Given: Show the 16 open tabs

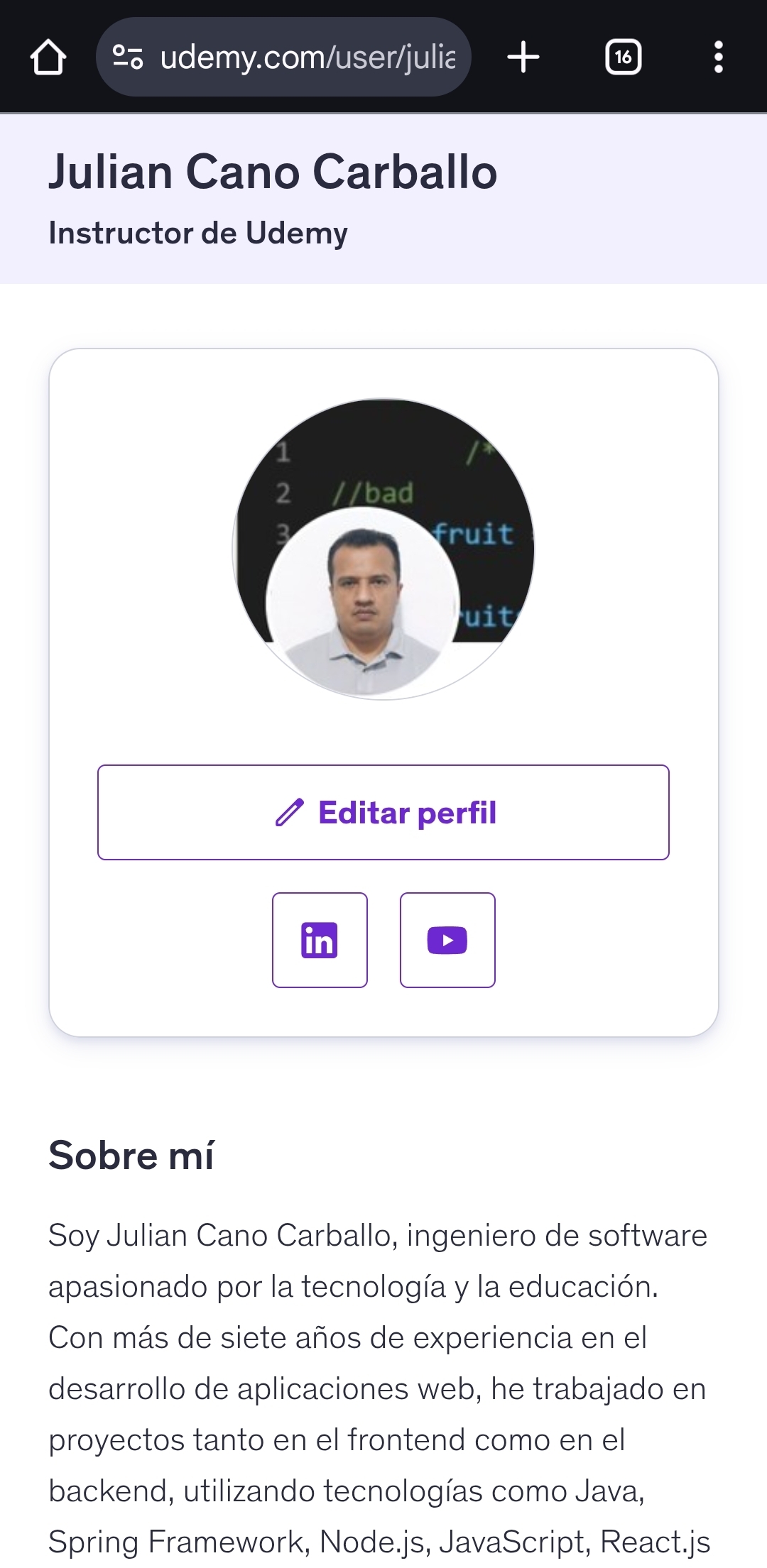Looking at the screenshot, I should coord(623,57).
